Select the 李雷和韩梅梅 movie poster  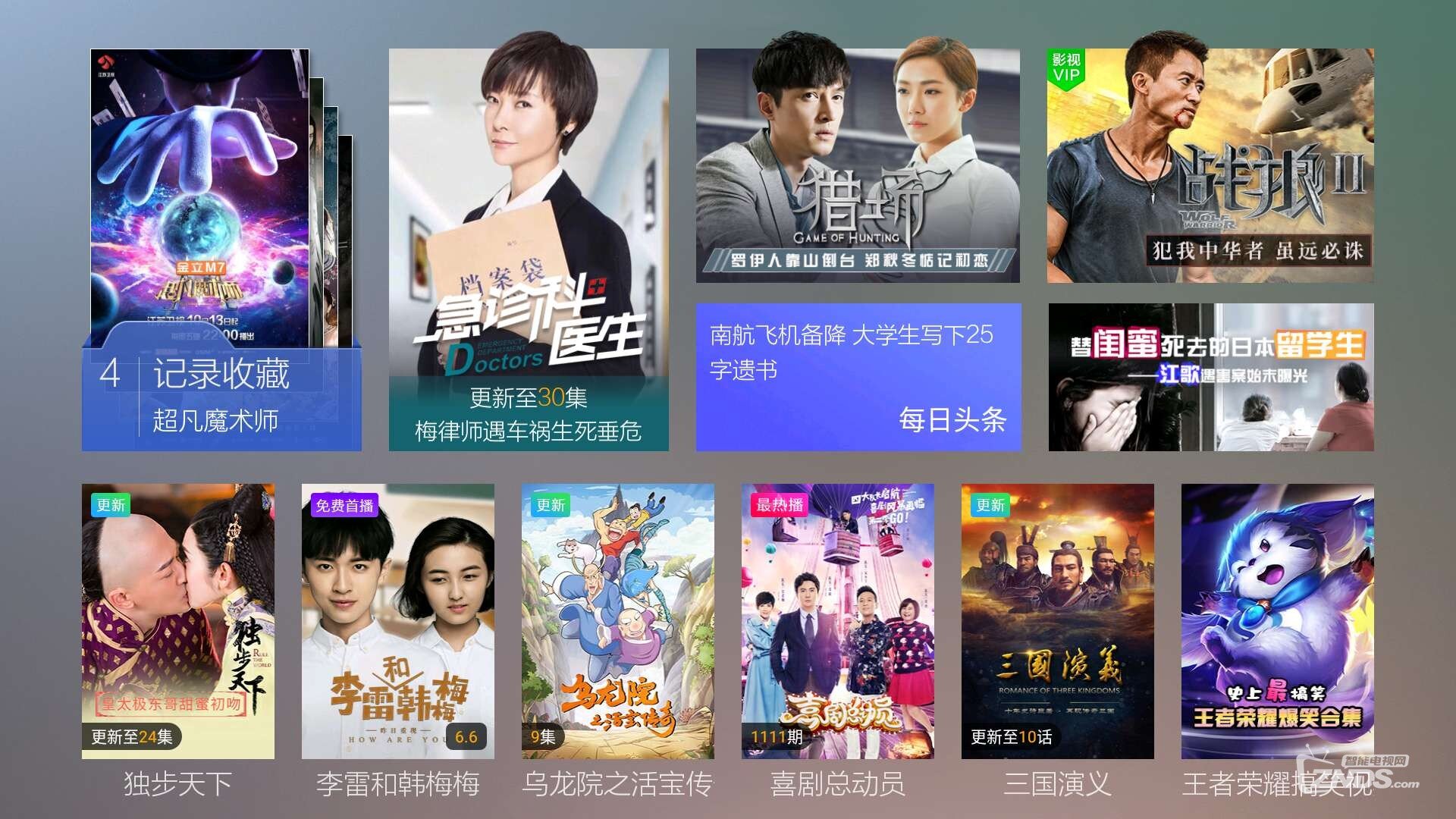(397, 621)
